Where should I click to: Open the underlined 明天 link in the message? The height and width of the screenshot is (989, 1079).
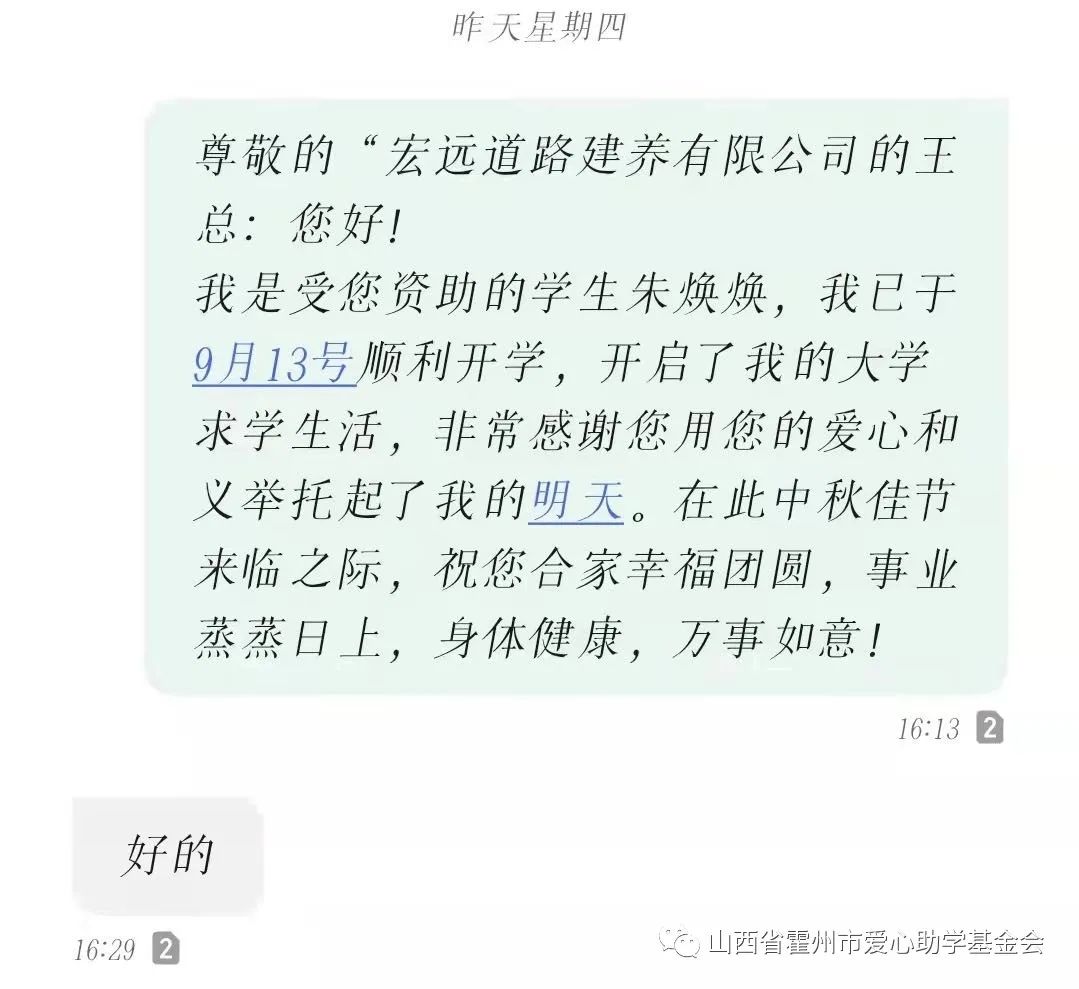pos(576,500)
